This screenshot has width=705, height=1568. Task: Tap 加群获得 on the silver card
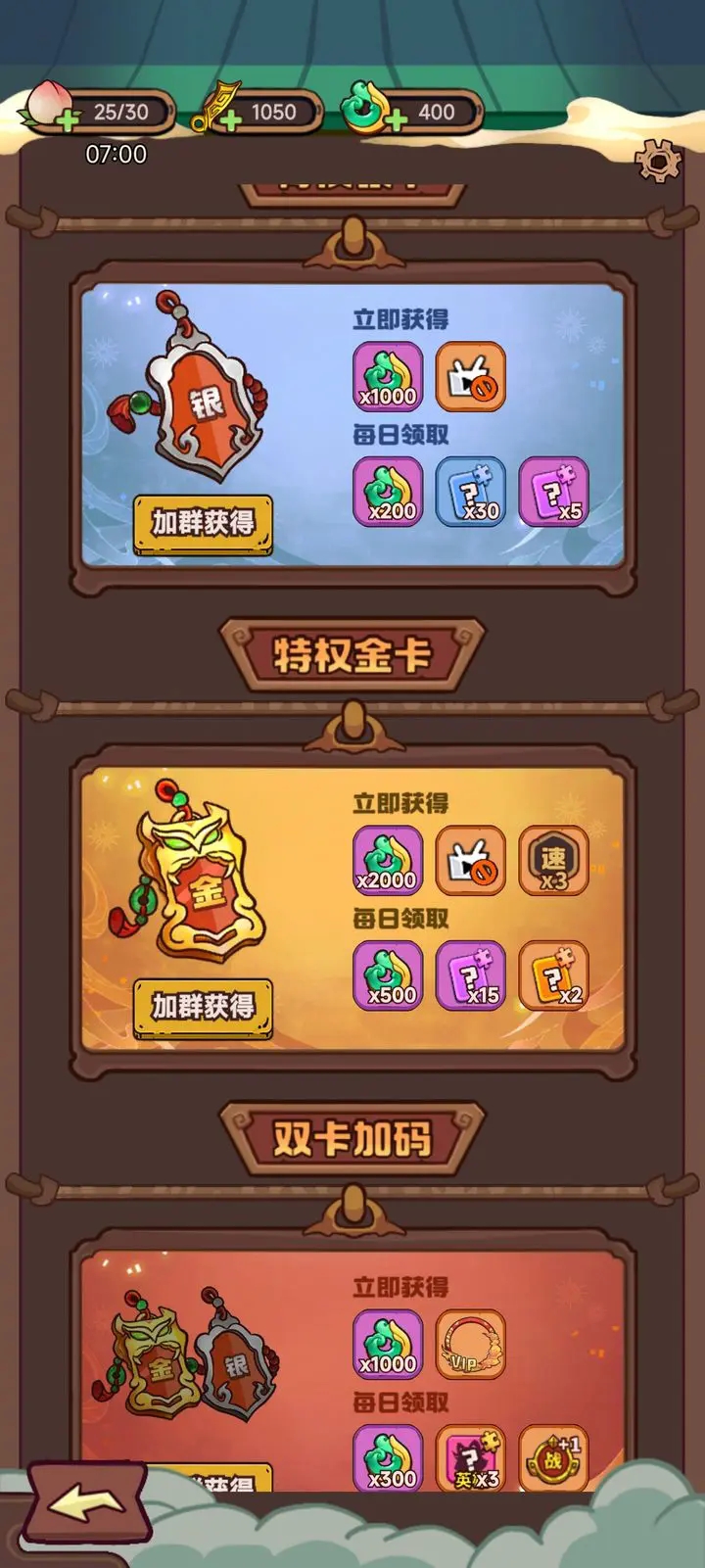(203, 524)
